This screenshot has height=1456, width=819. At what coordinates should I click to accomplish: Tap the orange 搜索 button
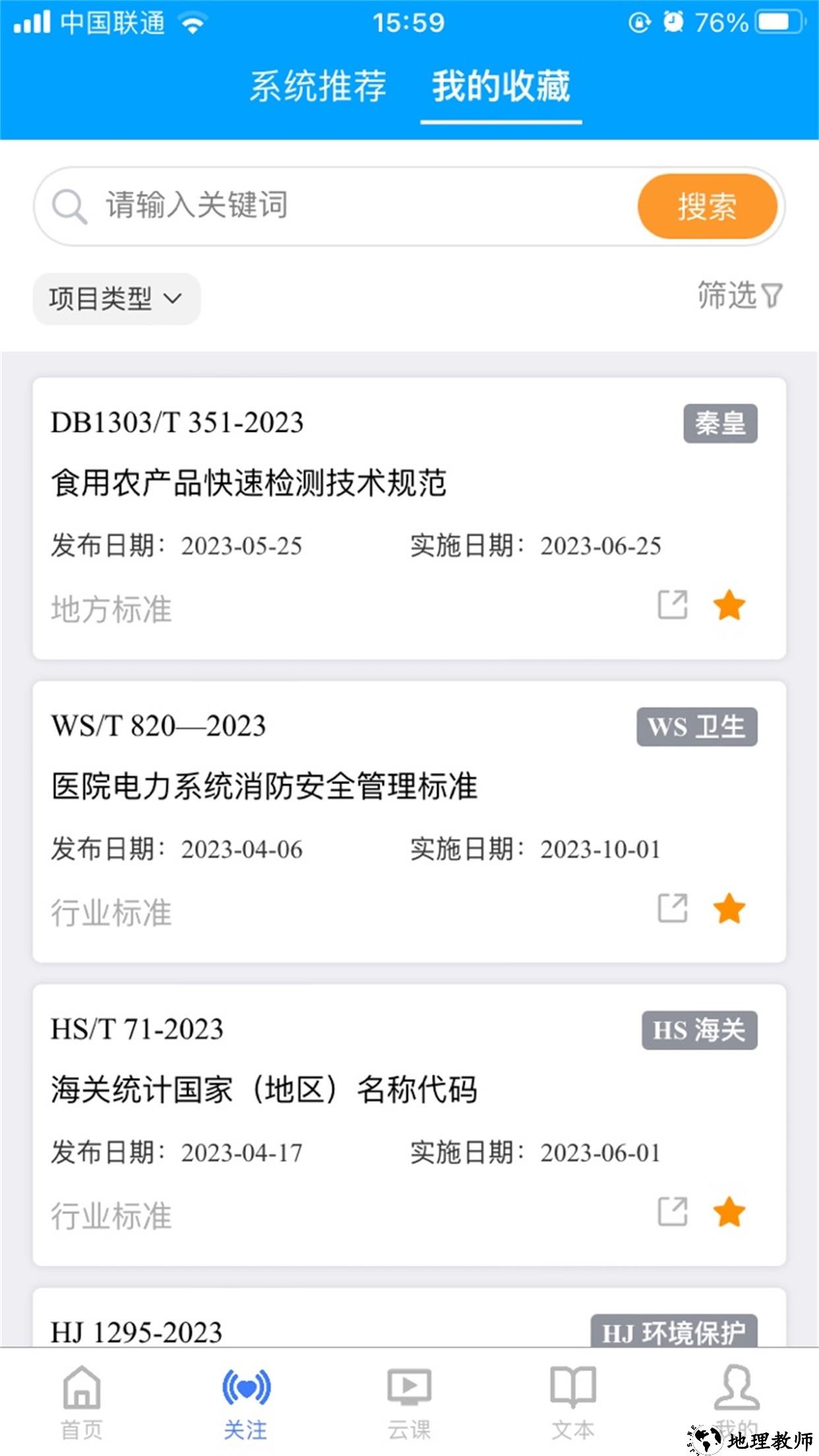click(x=707, y=206)
